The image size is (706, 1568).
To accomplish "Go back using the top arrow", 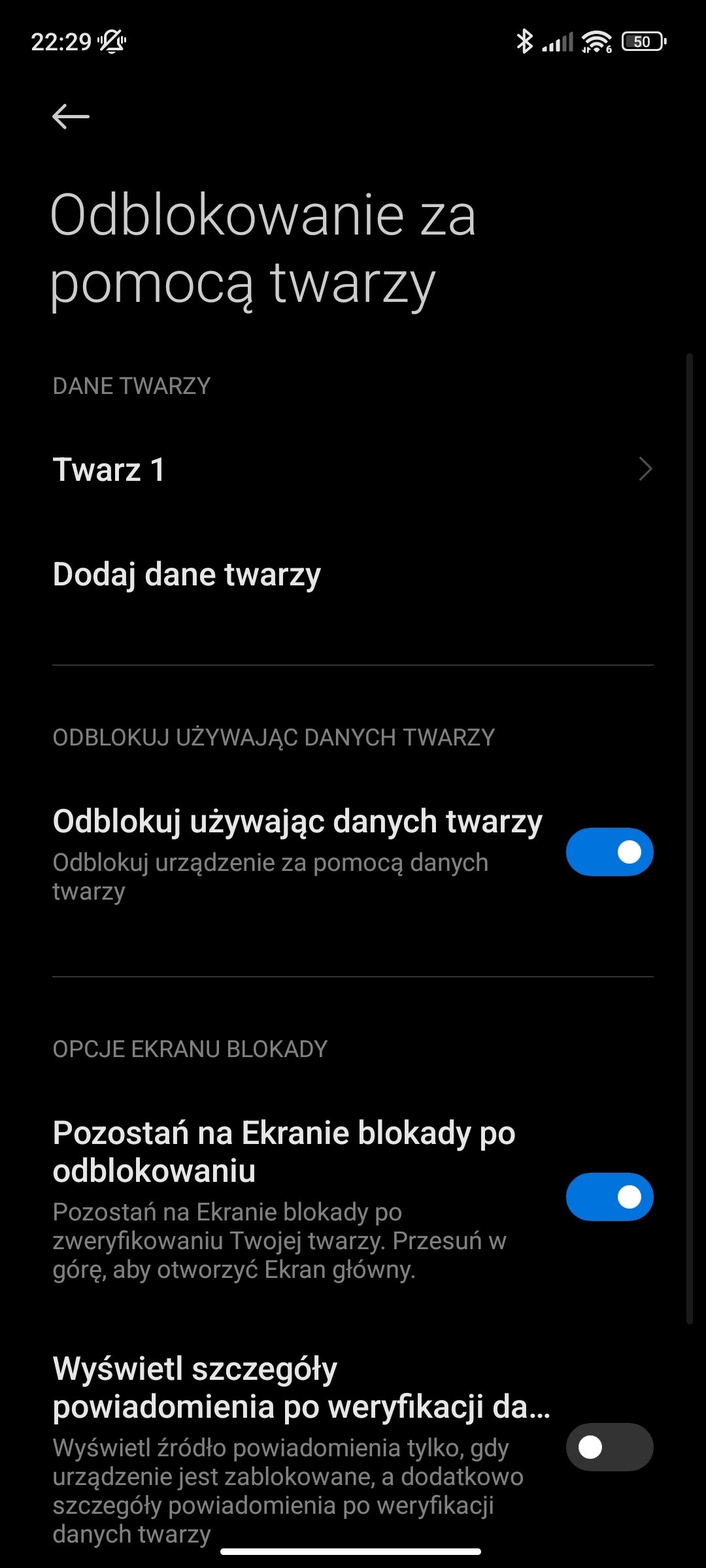I will click(x=71, y=117).
